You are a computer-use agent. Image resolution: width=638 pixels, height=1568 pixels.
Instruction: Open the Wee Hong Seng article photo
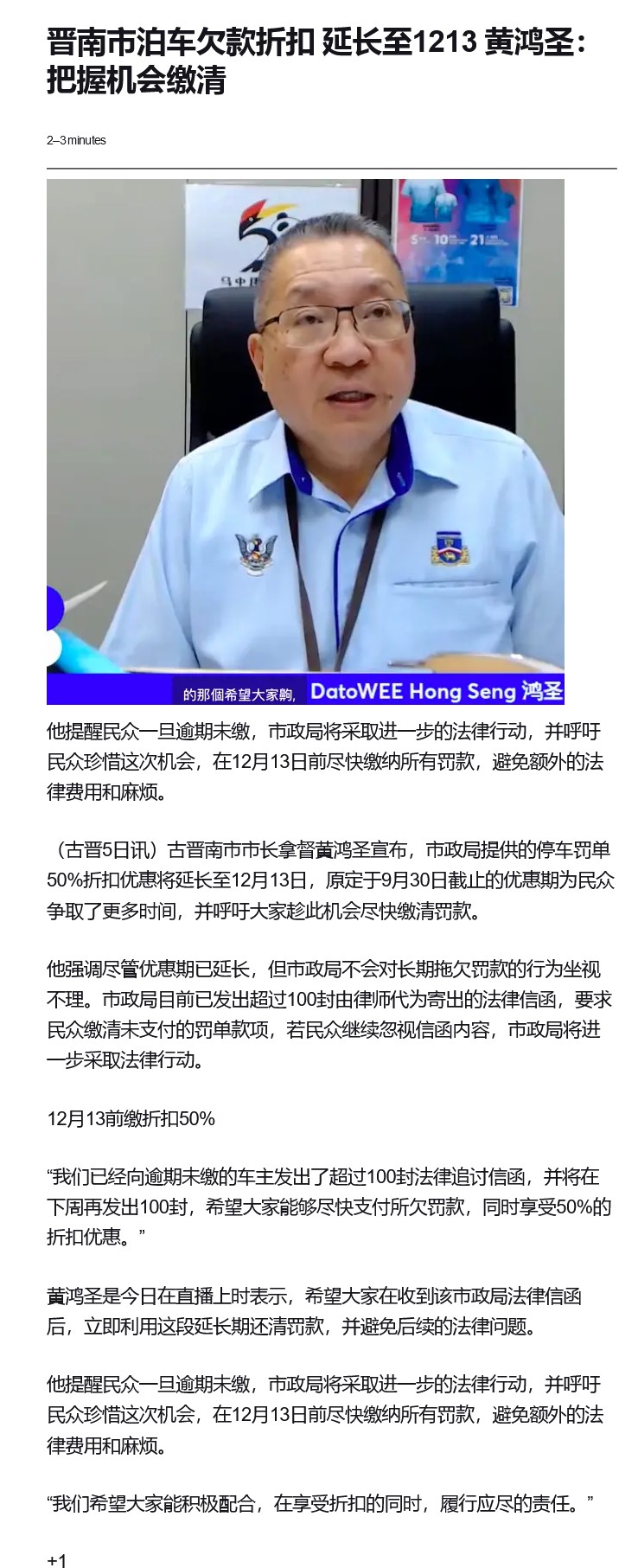pos(305,441)
